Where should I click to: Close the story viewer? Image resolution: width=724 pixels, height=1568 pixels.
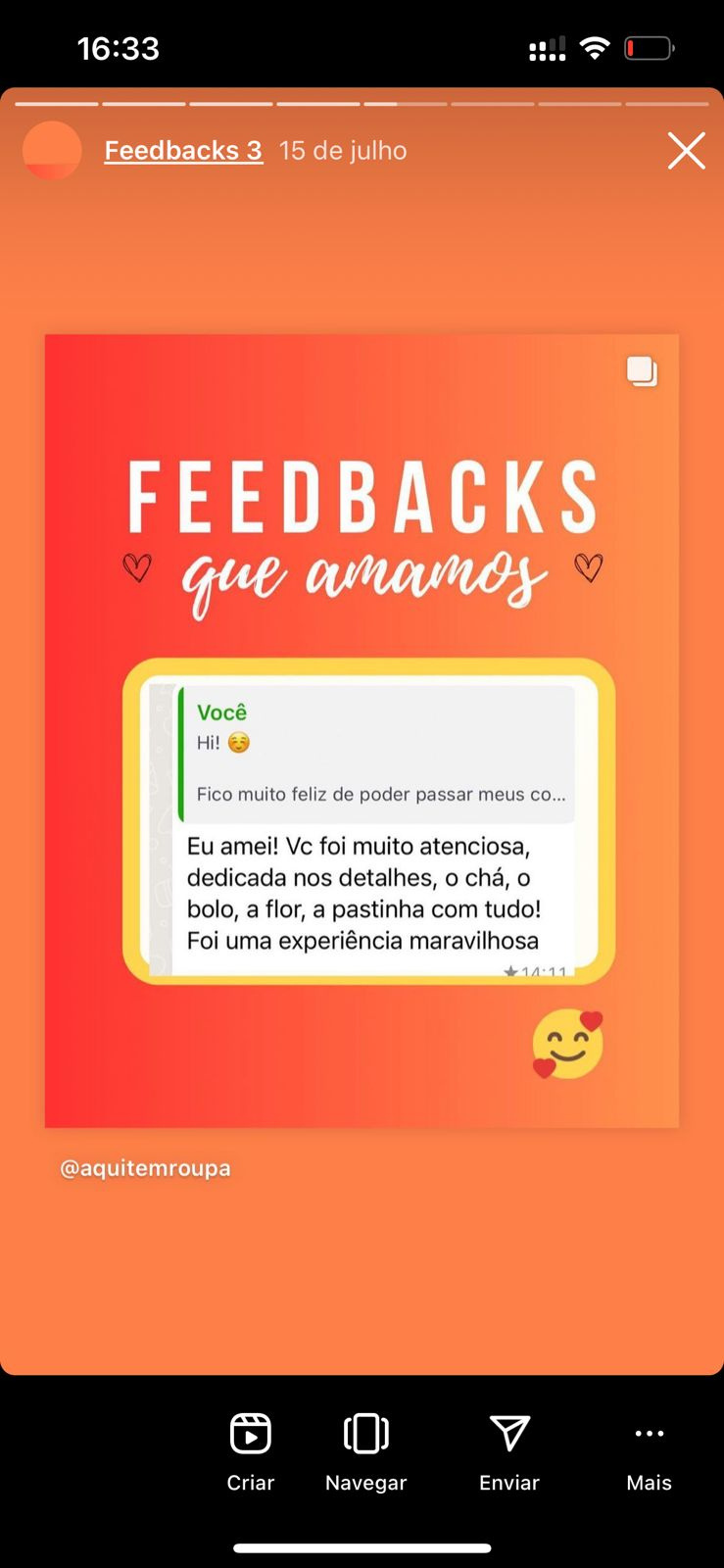[686, 151]
